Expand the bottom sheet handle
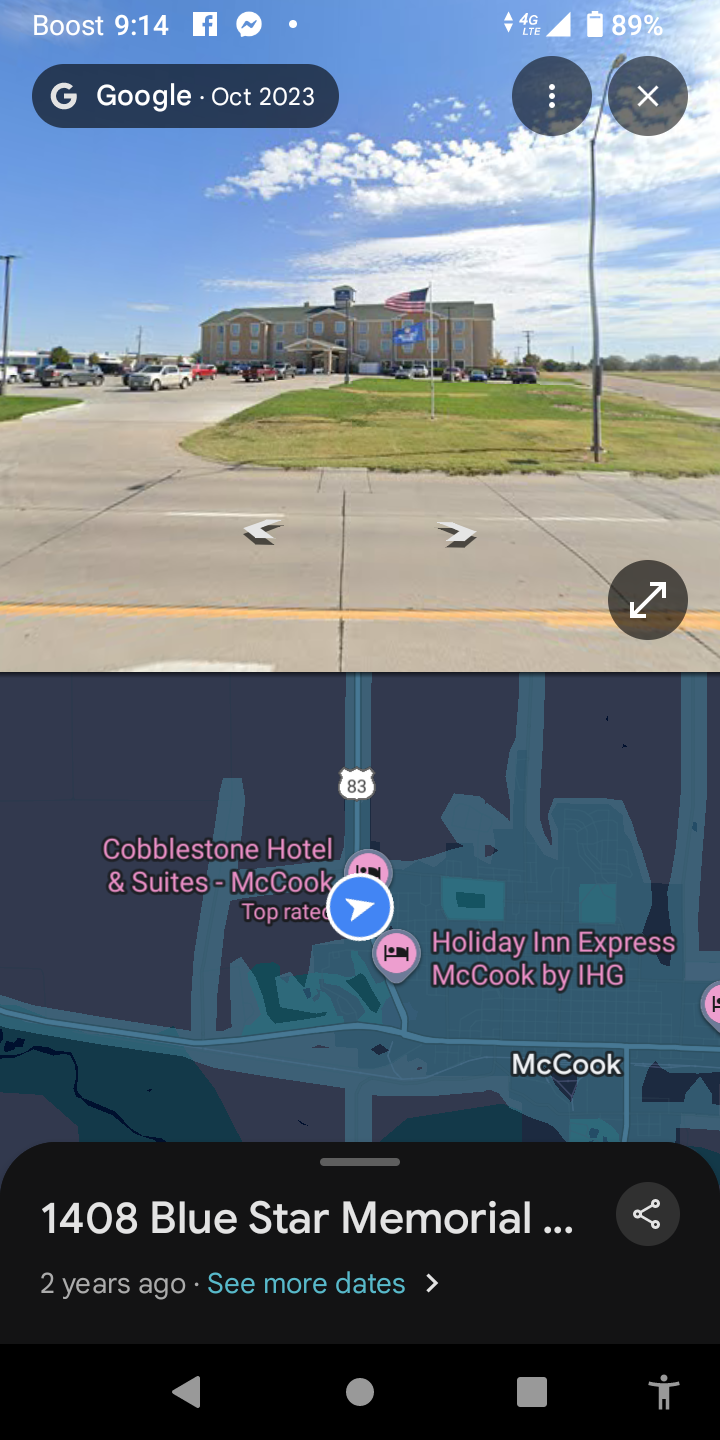Screen dimensions: 720x1440 point(360,1162)
